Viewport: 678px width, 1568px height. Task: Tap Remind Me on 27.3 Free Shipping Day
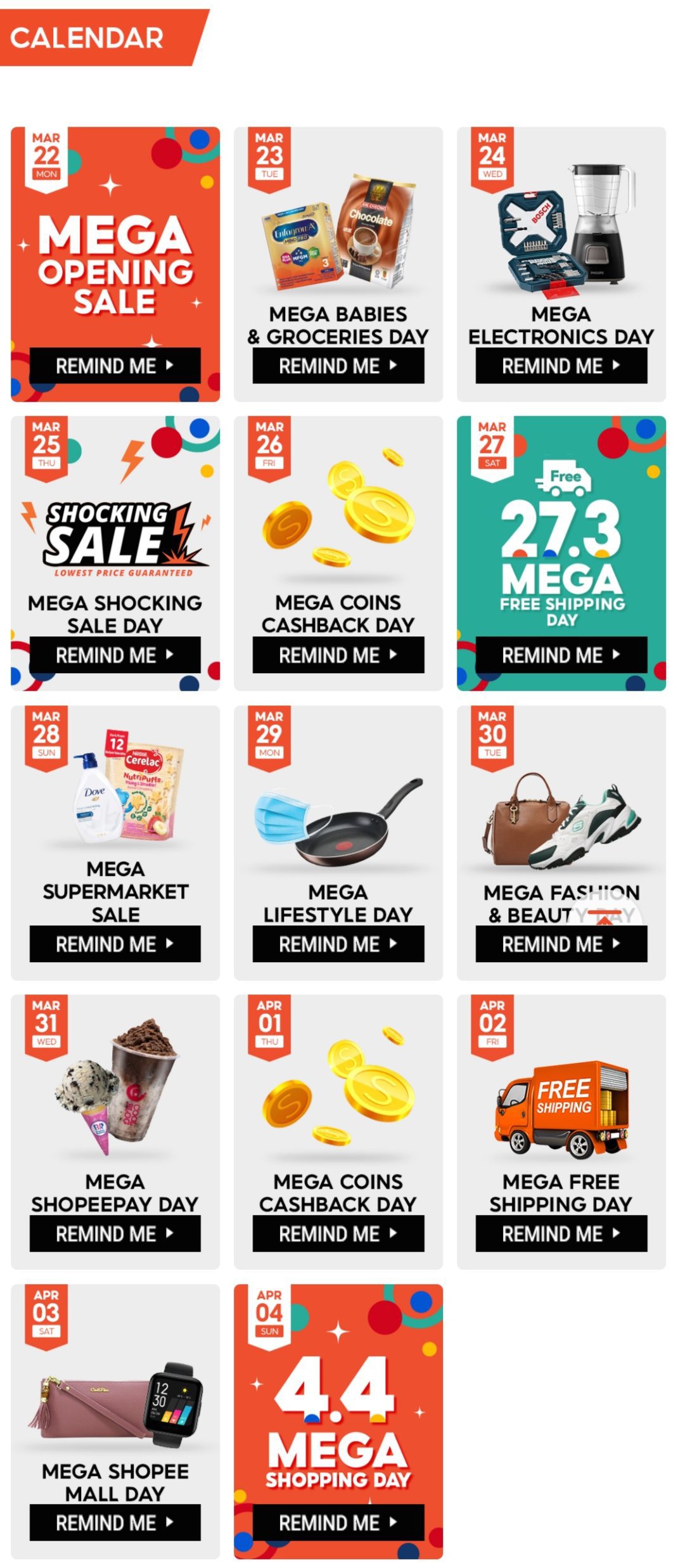[x=561, y=655]
